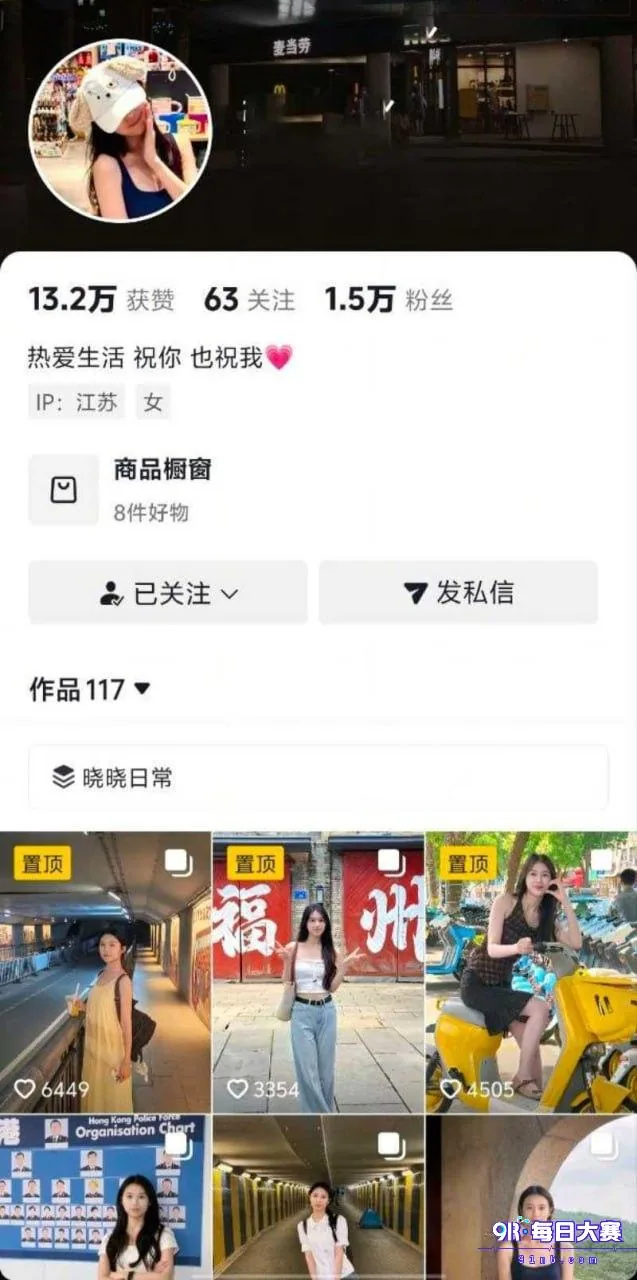This screenshot has width=637, height=1280.
Task: Open pinned post with 6449 likes
Action: click(x=105, y=972)
